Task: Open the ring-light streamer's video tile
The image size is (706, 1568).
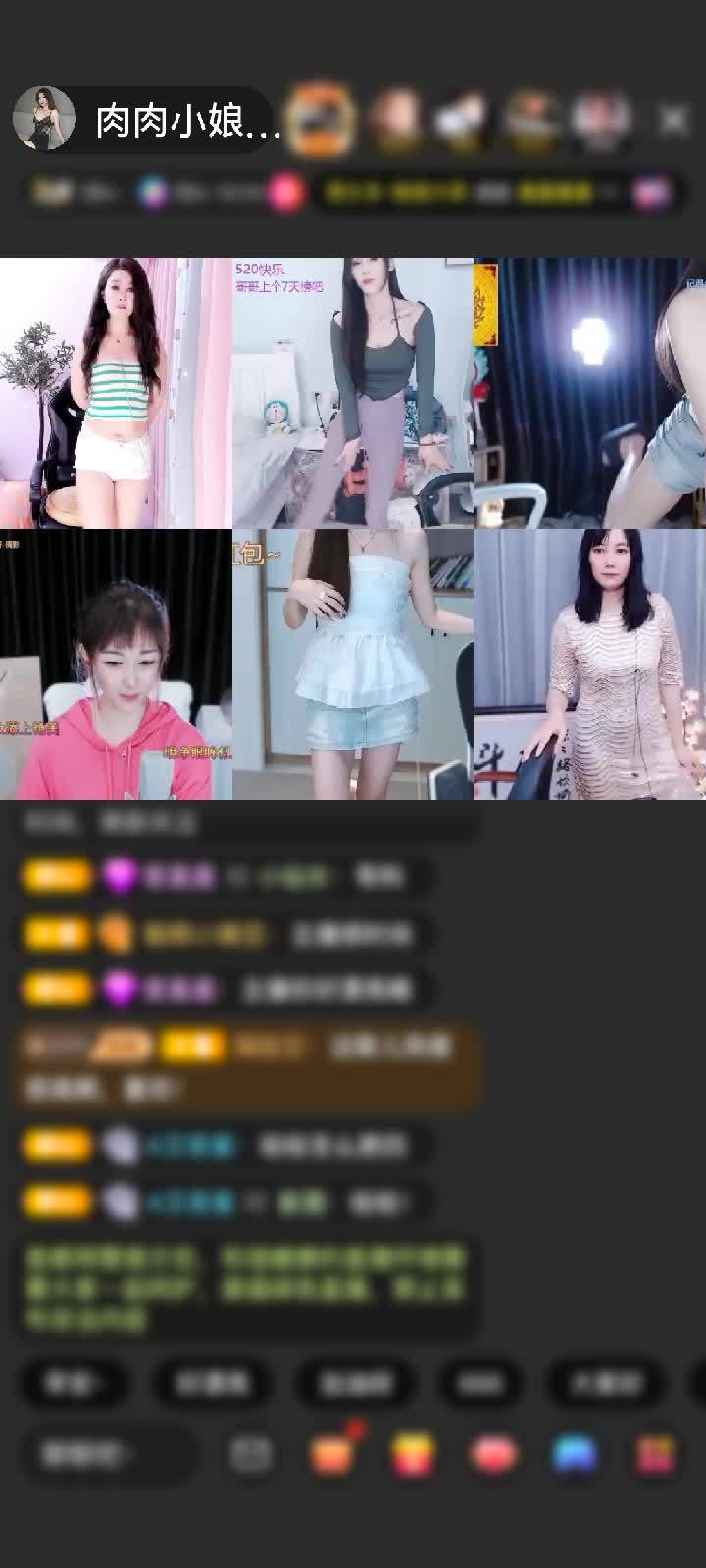Action: 589,392
